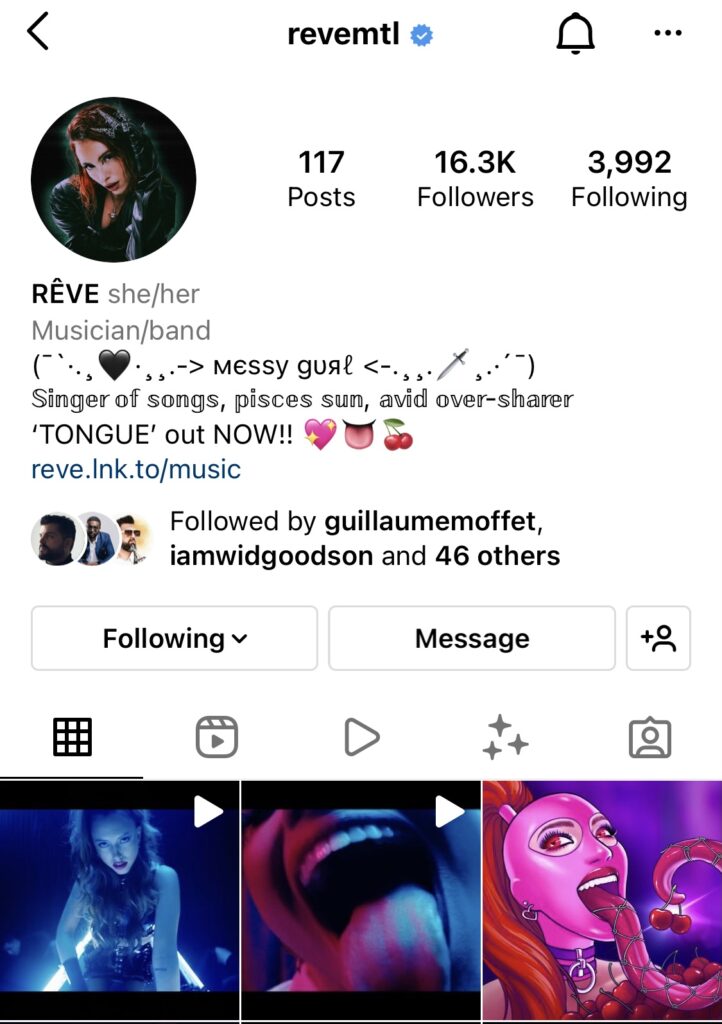
Task: Open the reve.lnk.to/music link
Action: 136,469
